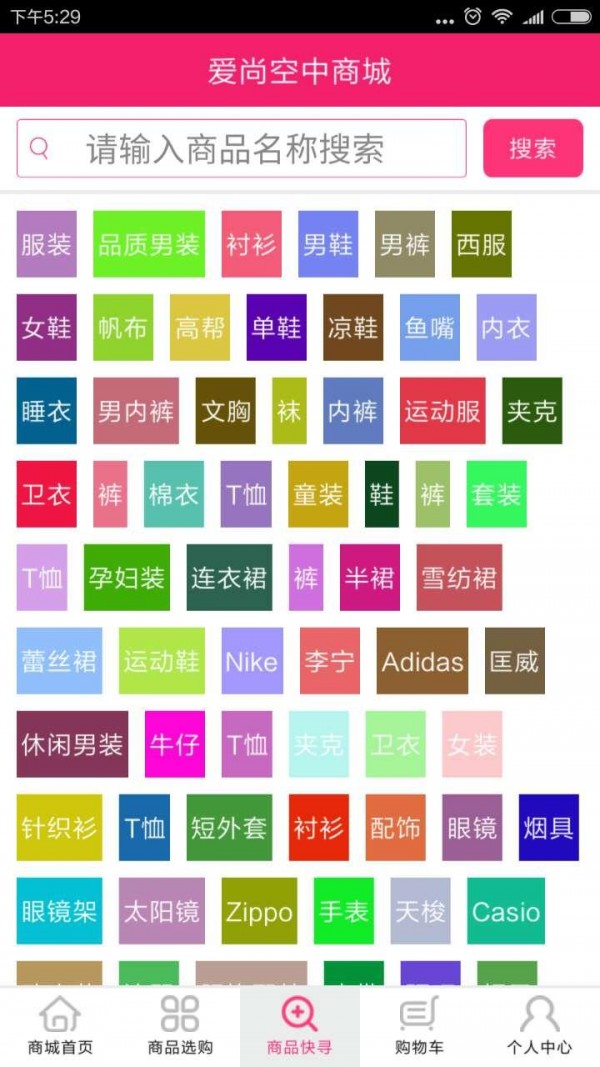Tap the 帆布 chip
The width and height of the screenshot is (600, 1067).
click(x=123, y=327)
